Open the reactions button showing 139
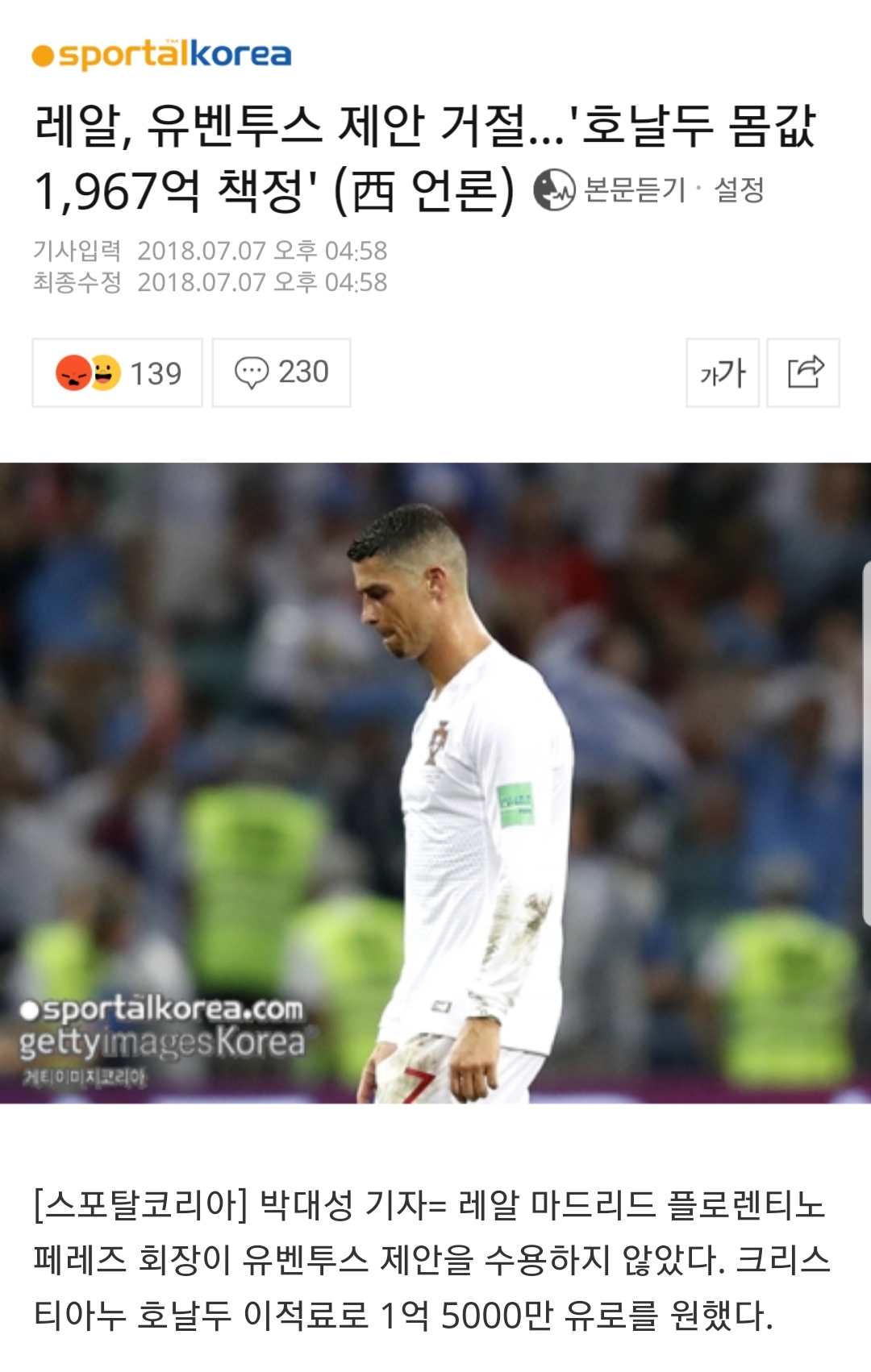The width and height of the screenshot is (871, 1372). pyautogui.click(x=118, y=373)
